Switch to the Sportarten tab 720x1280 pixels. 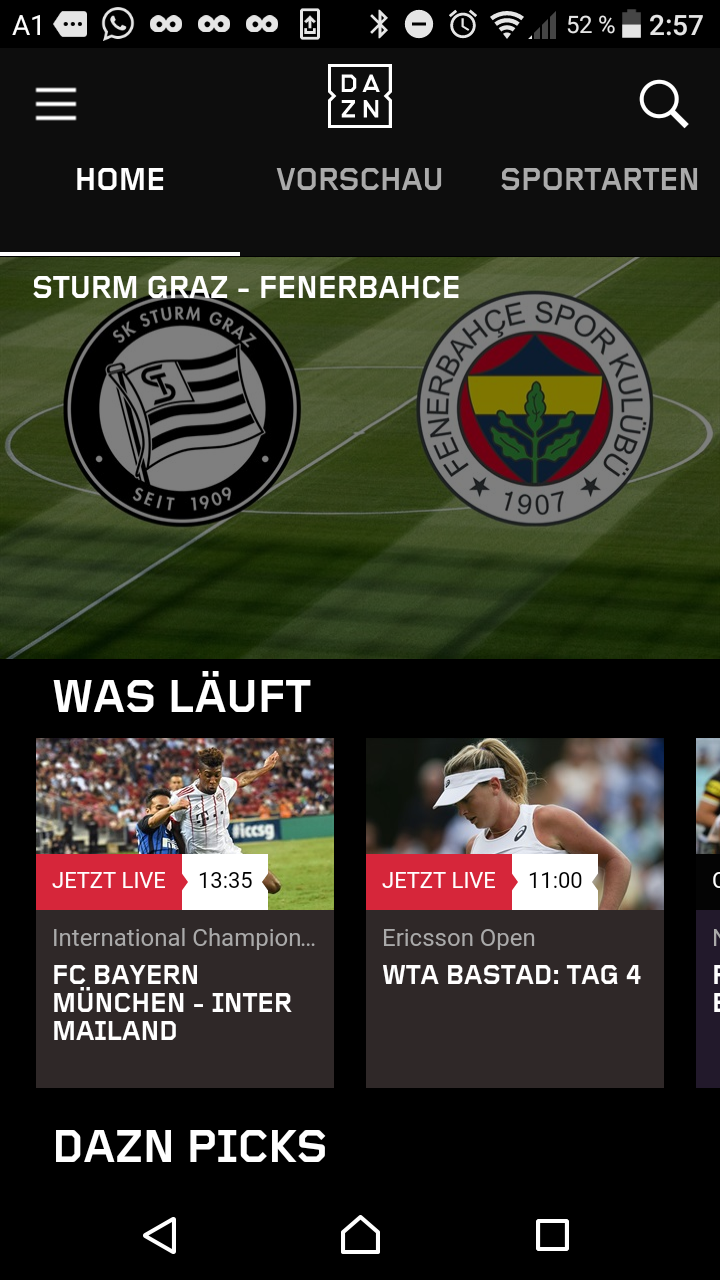coord(600,180)
